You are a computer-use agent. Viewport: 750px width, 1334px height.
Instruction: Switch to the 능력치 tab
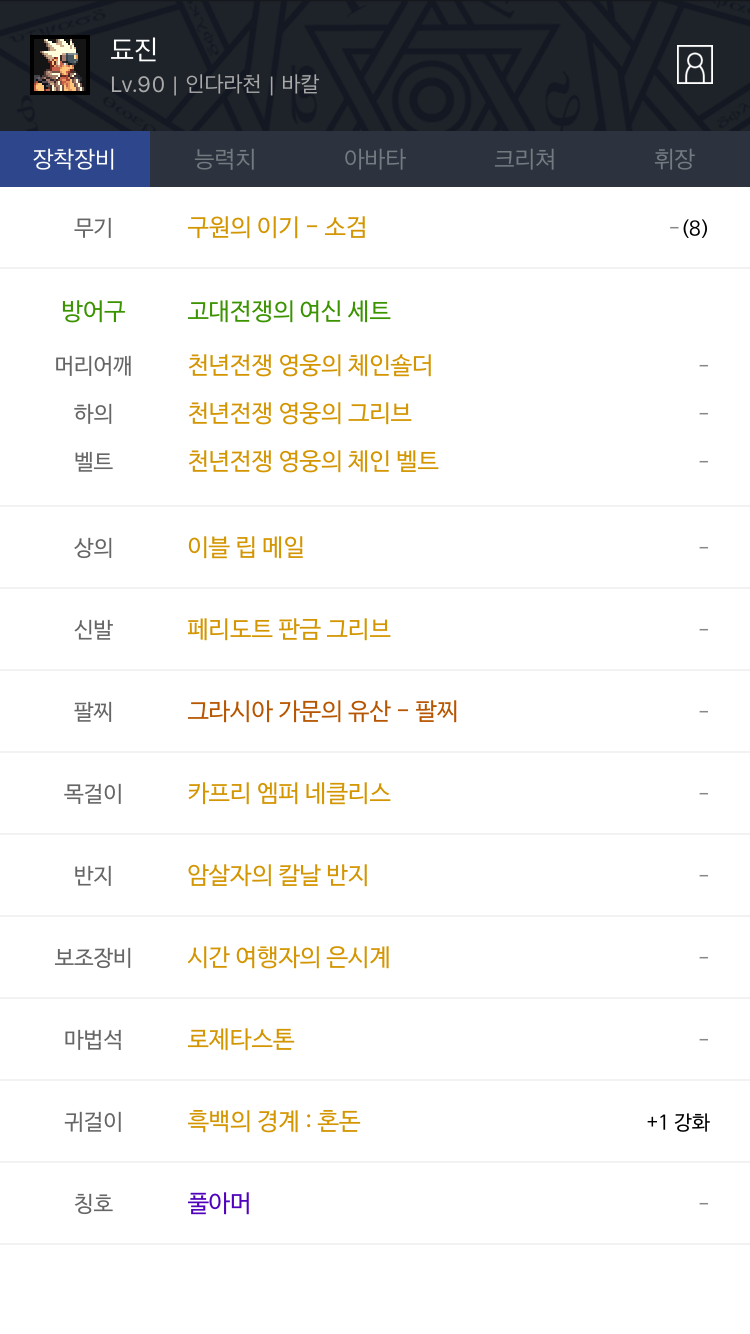point(225,159)
